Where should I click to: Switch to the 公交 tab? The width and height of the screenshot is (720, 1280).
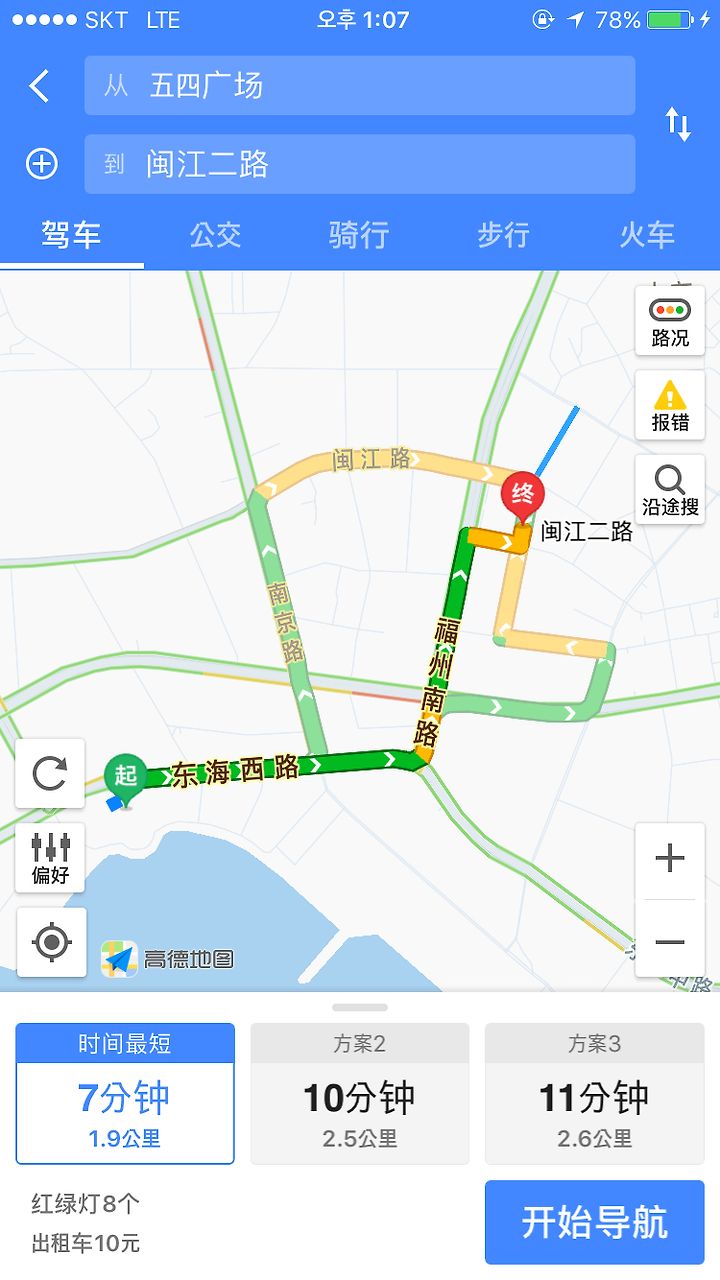tap(216, 235)
